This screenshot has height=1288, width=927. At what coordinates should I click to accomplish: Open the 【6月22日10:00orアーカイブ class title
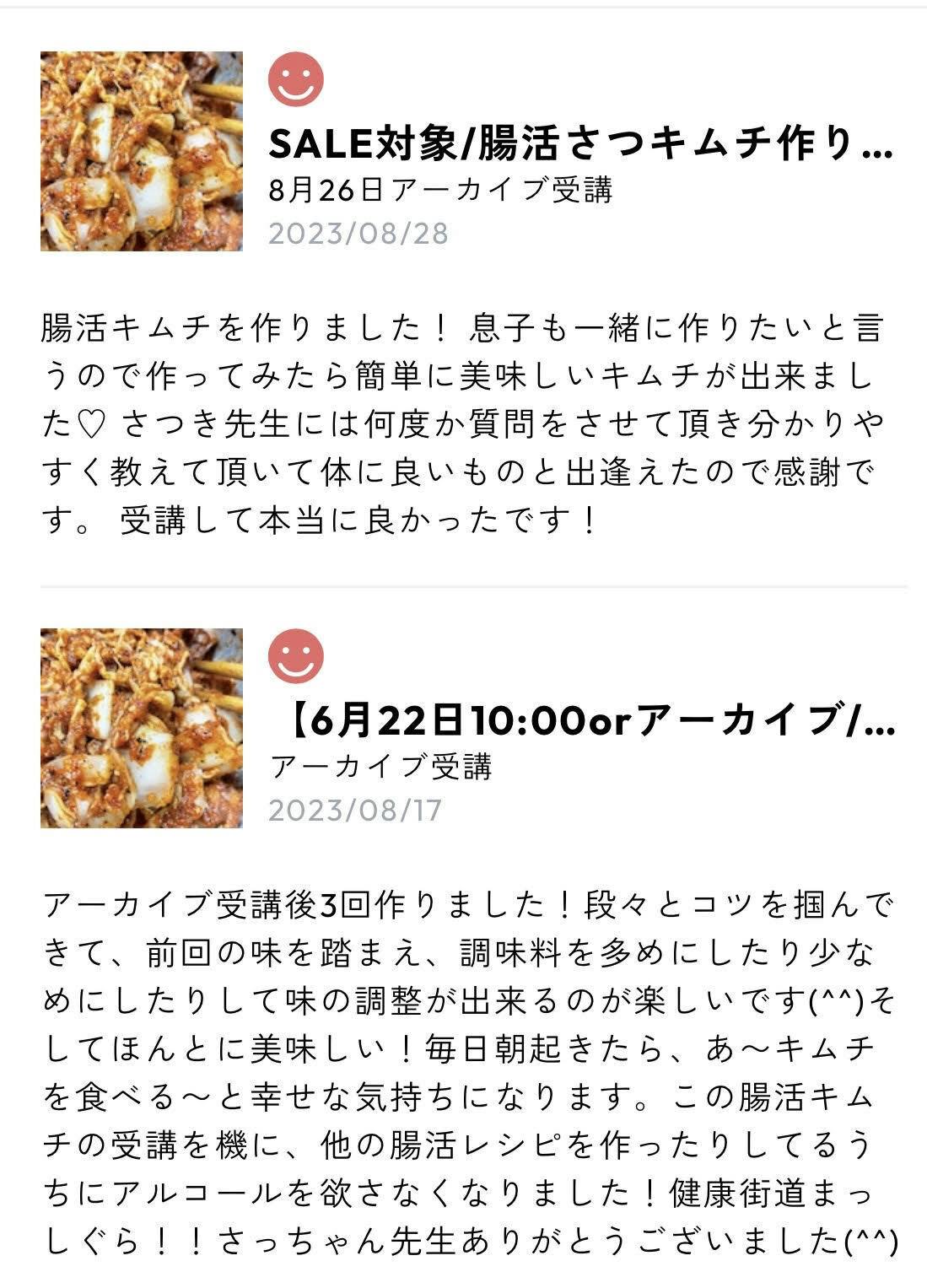582,722
